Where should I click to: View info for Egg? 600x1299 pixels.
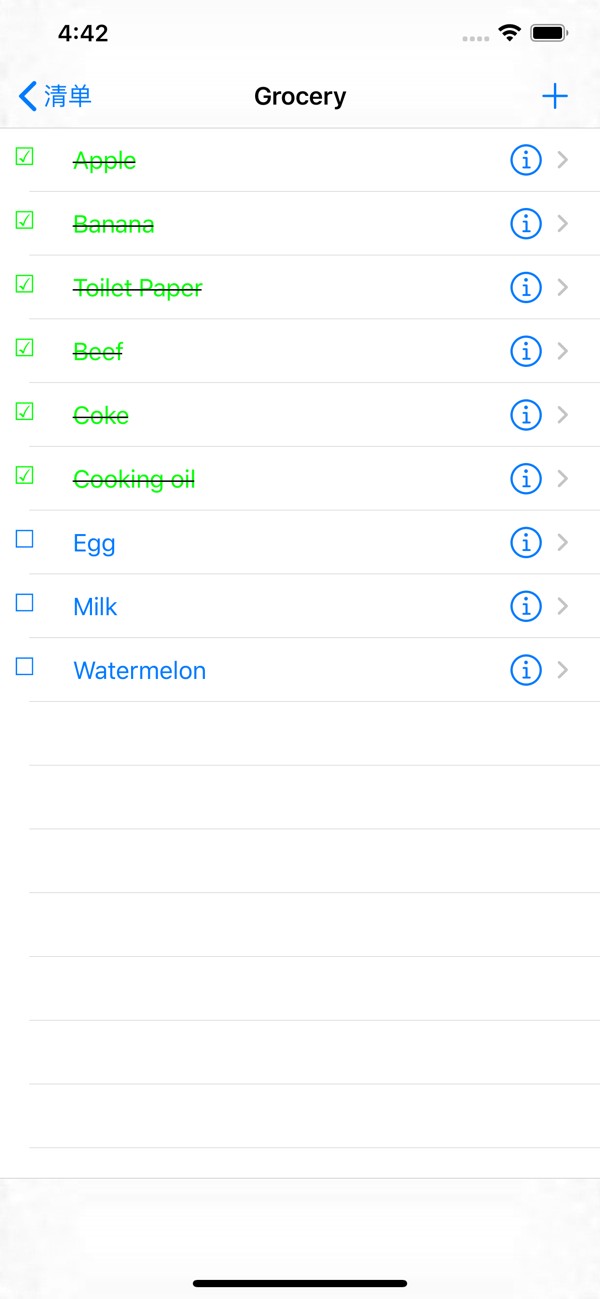[525, 543]
